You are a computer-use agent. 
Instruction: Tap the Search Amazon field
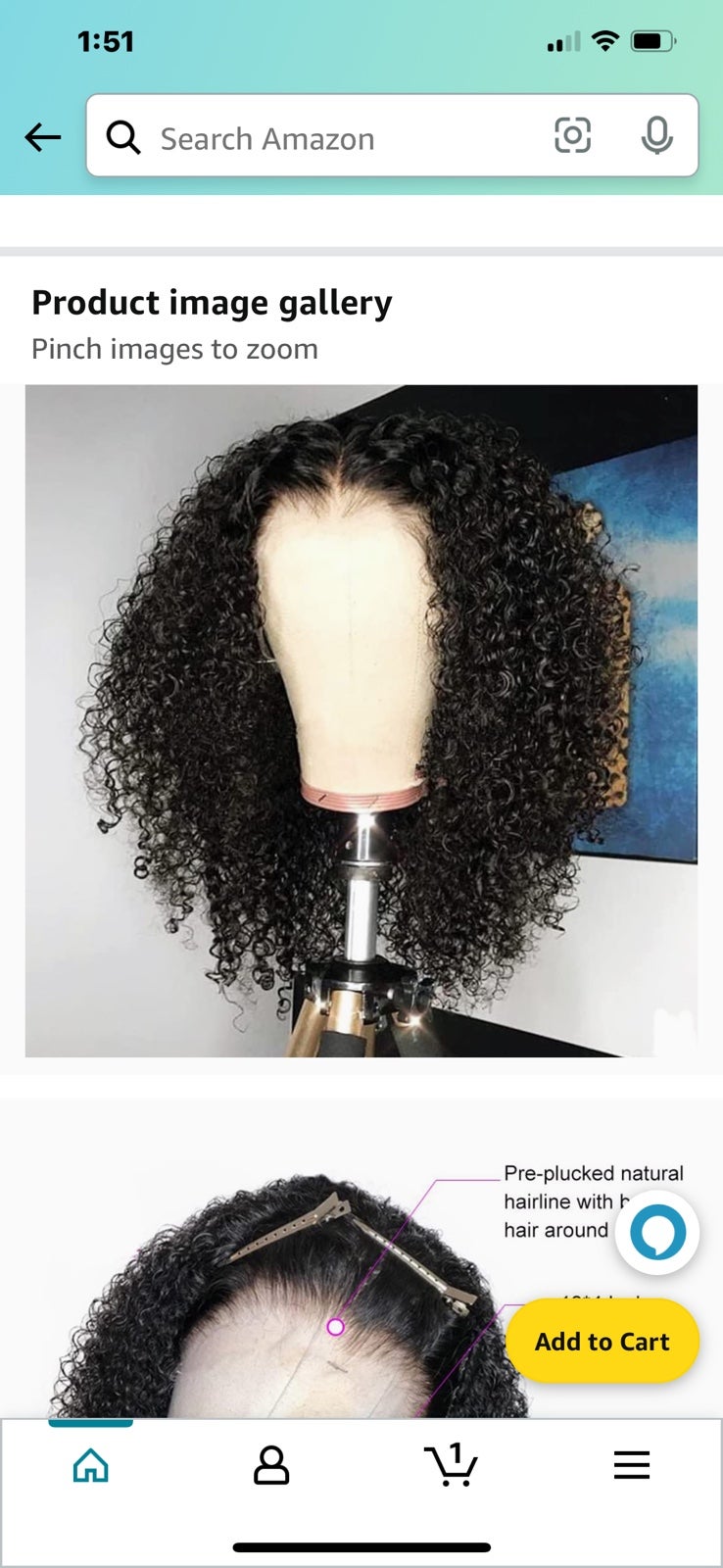[x=392, y=136]
